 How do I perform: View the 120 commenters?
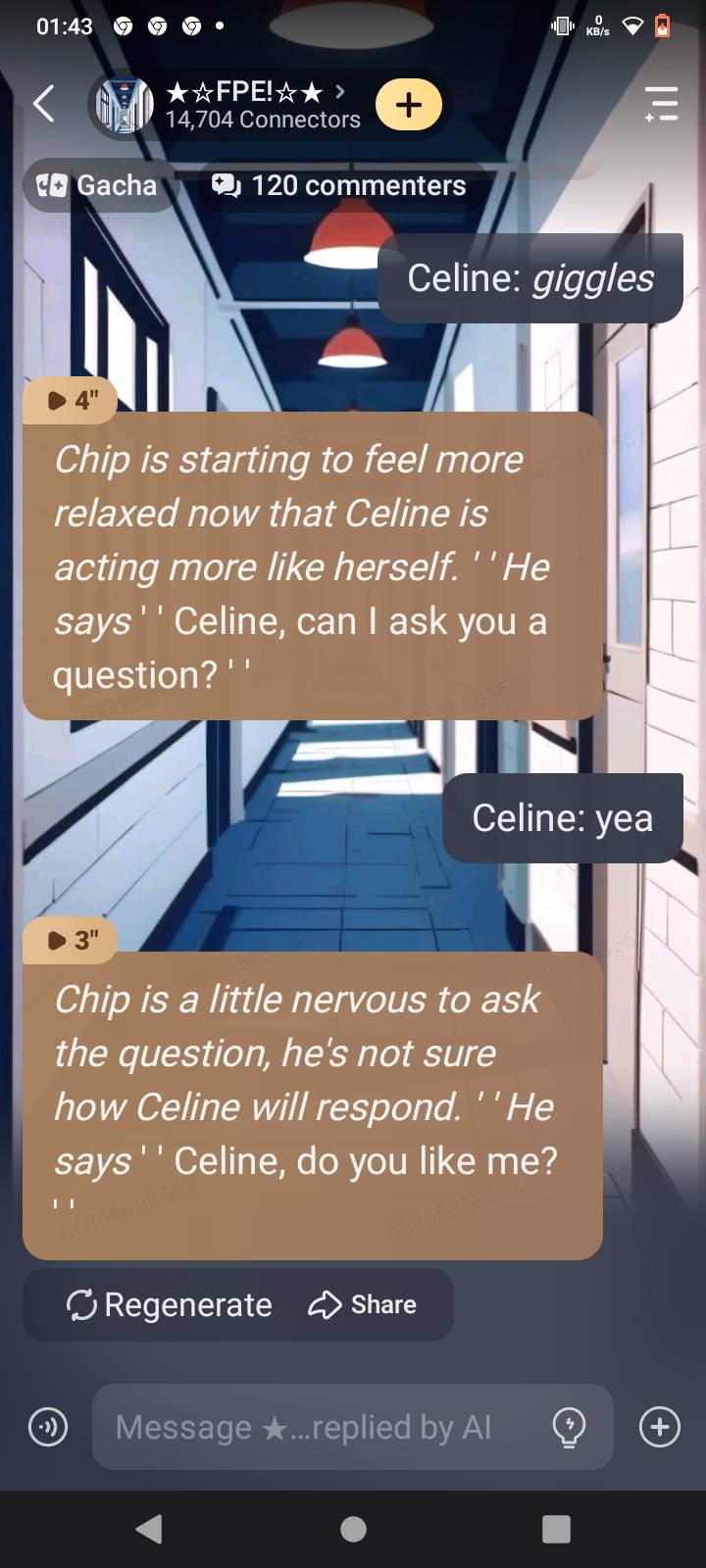coord(339,185)
